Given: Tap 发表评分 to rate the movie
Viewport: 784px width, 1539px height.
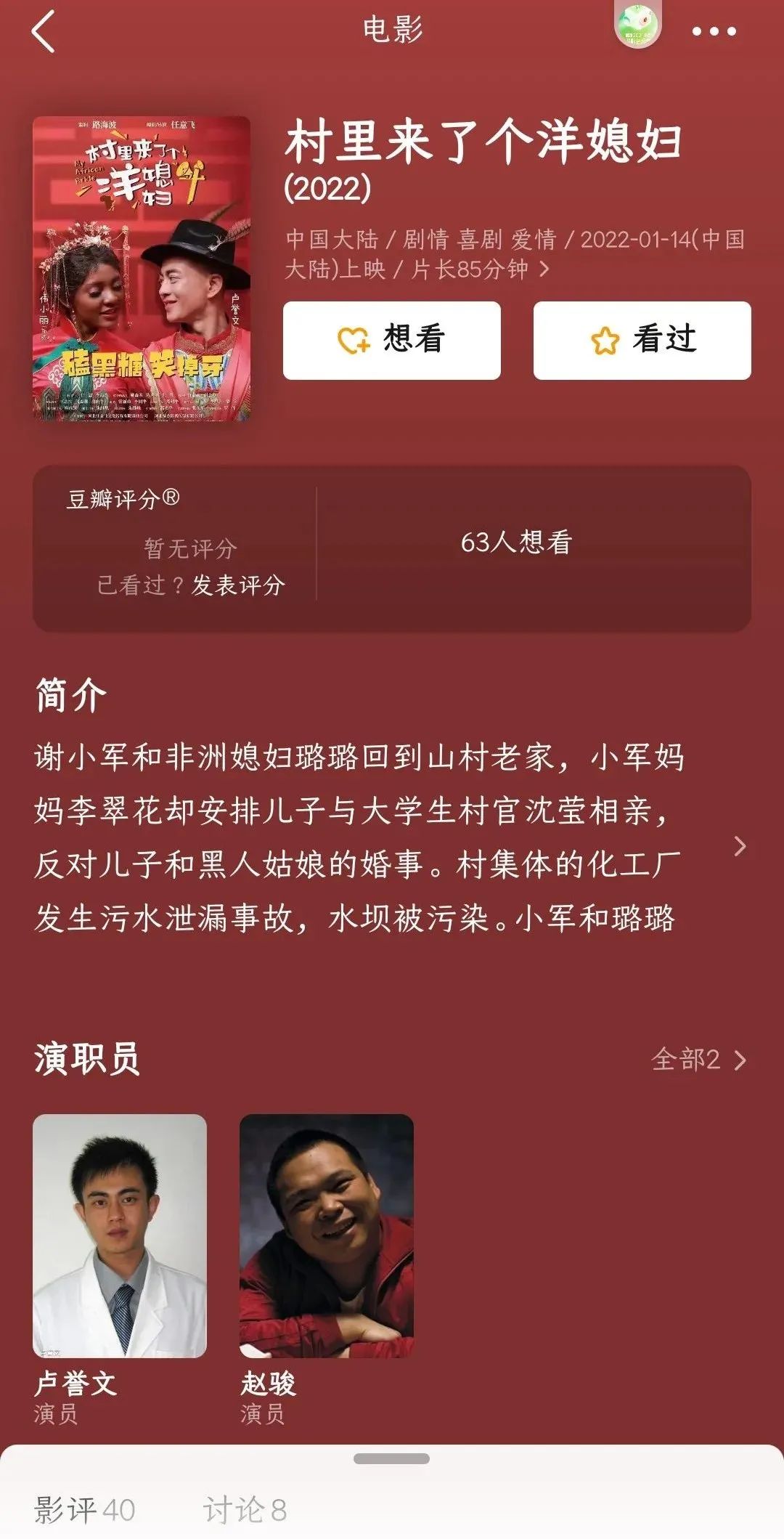Looking at the screenshot, I should tap(238, 585).
